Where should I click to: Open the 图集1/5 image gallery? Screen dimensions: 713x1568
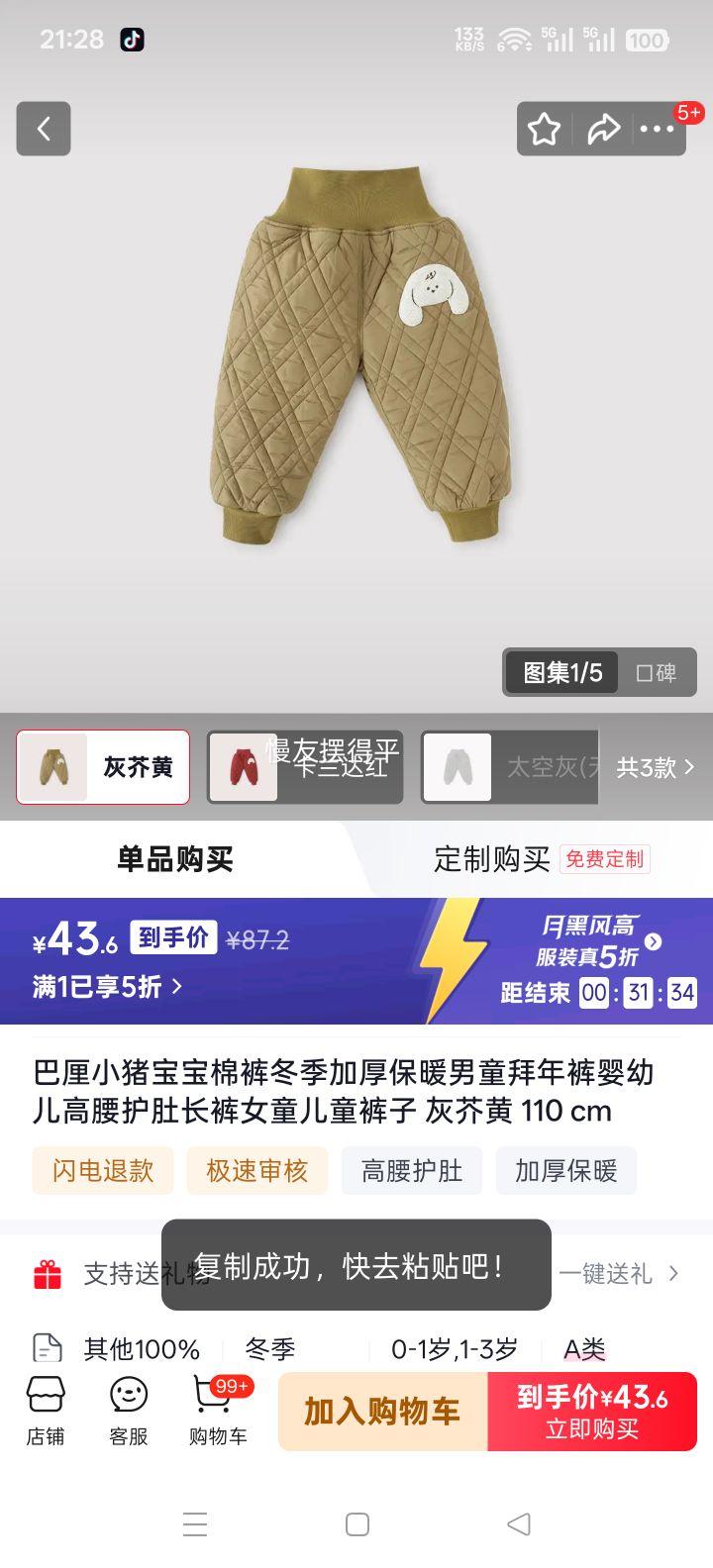[x=561, y=672]
